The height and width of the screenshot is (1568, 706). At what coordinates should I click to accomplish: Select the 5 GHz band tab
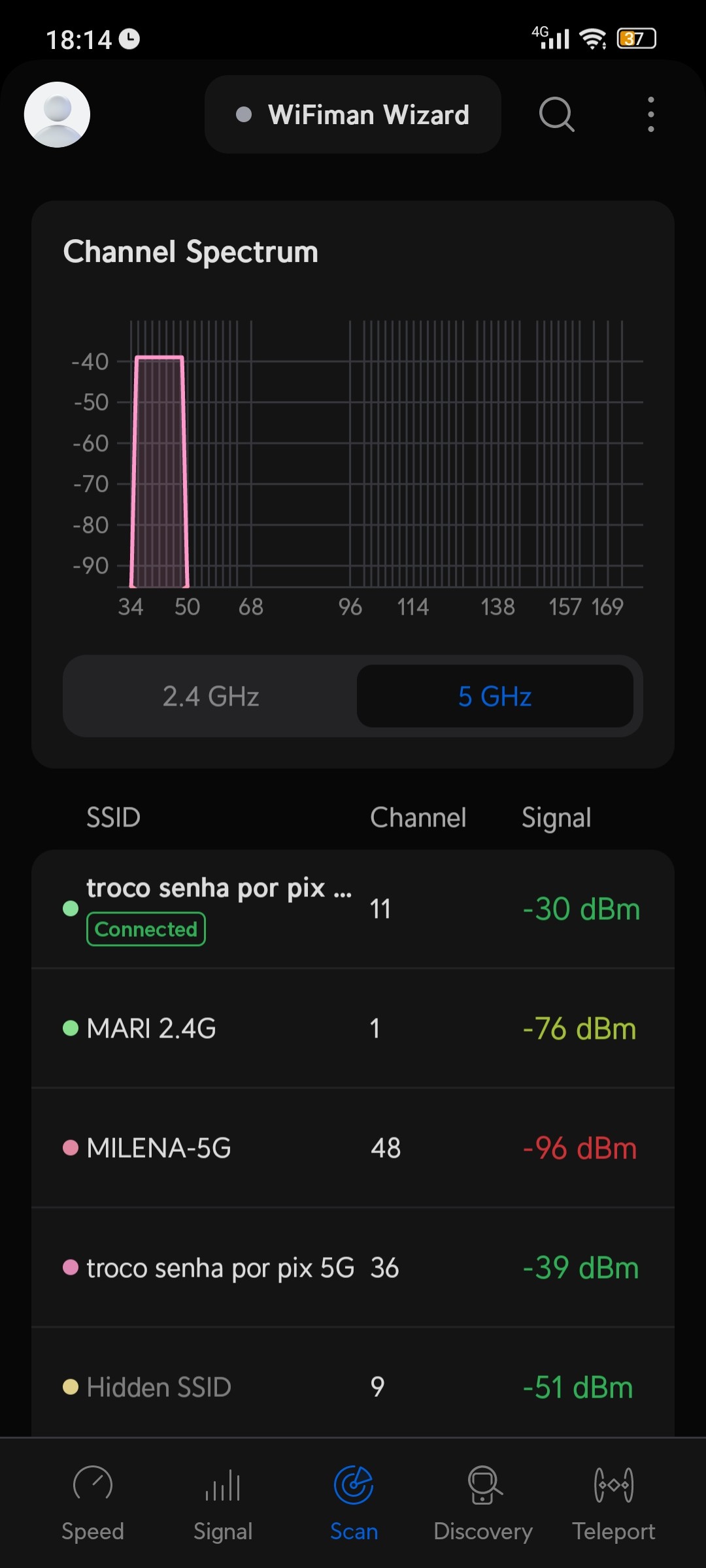[495, 696]
